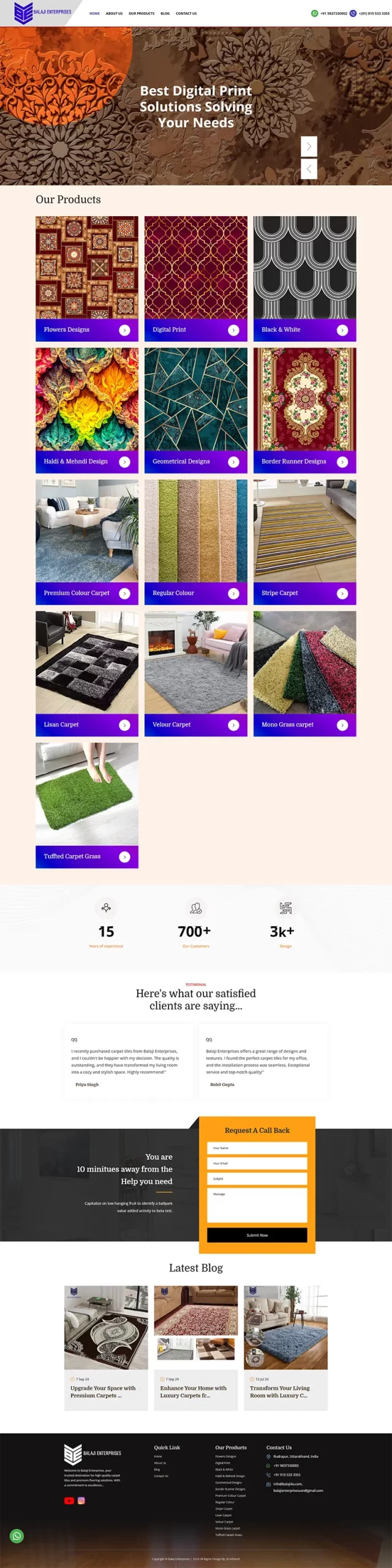Image resolution: width=392 pixels, height=1568 pixels.
Task: Go to Our Products in top menu
Action: coord(141,13)
